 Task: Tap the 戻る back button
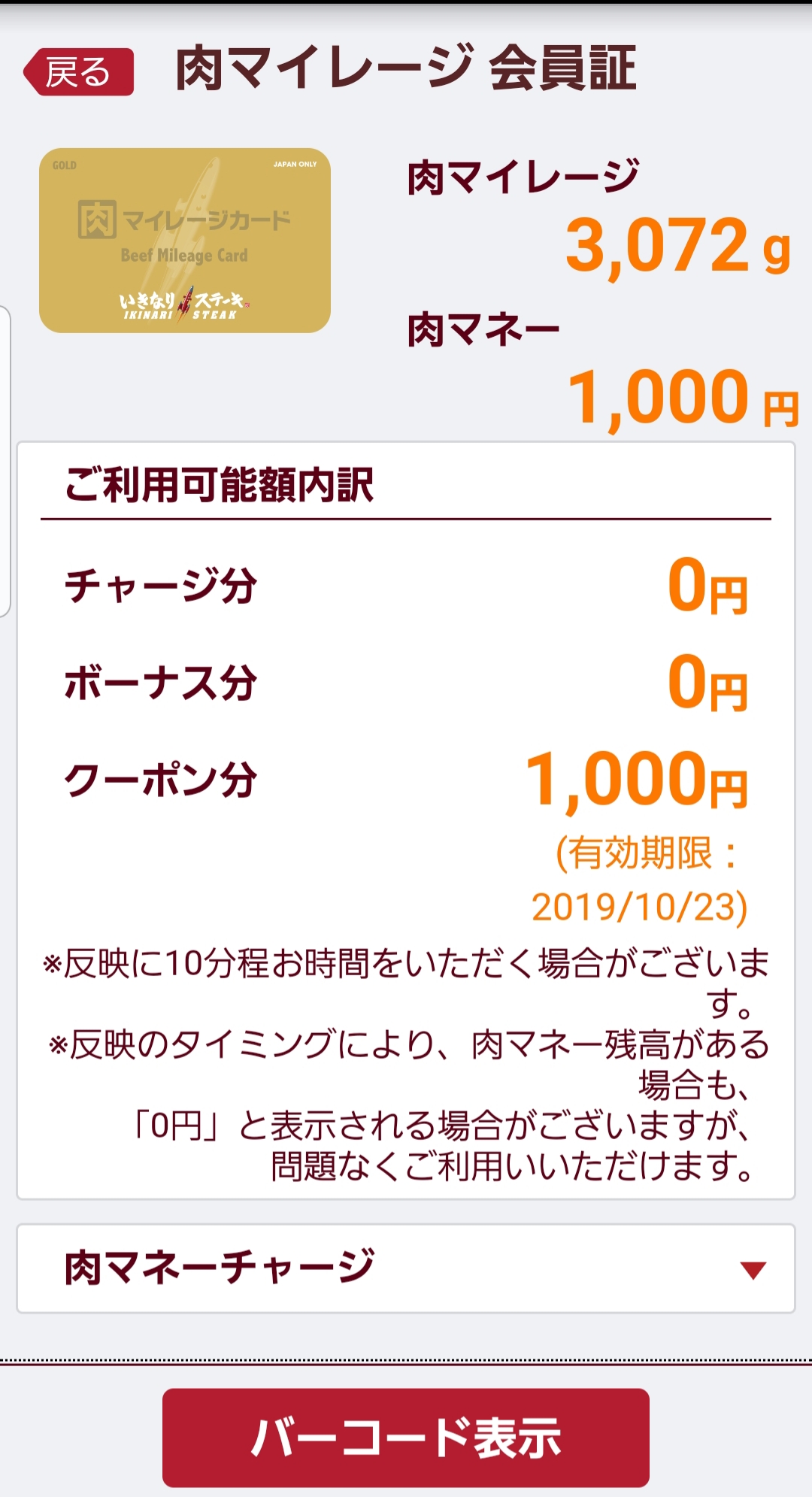pos(79,72)
